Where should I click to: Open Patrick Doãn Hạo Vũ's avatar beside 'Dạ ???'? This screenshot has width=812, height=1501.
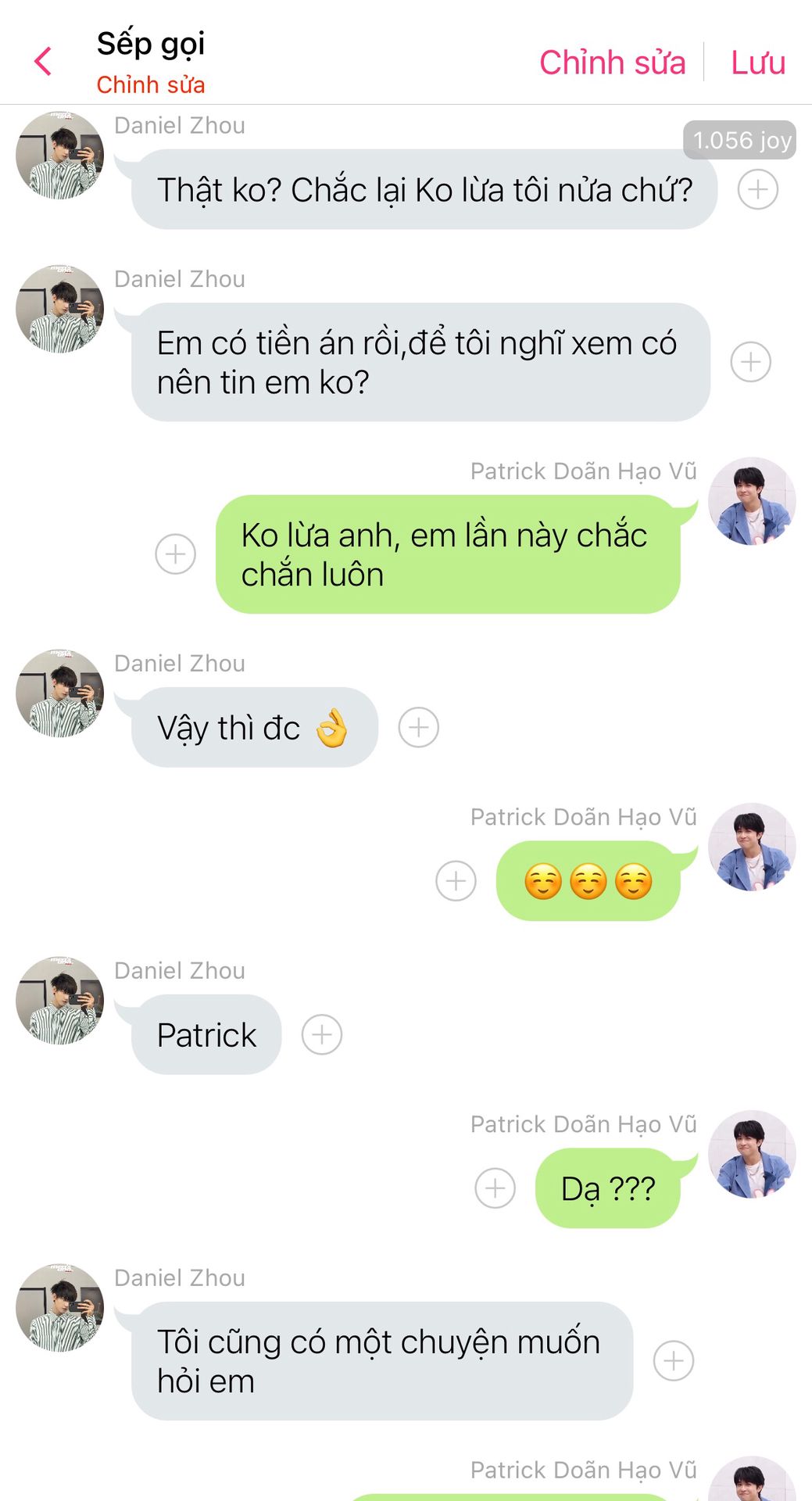pyautogui.click(x=751, y=1154)
